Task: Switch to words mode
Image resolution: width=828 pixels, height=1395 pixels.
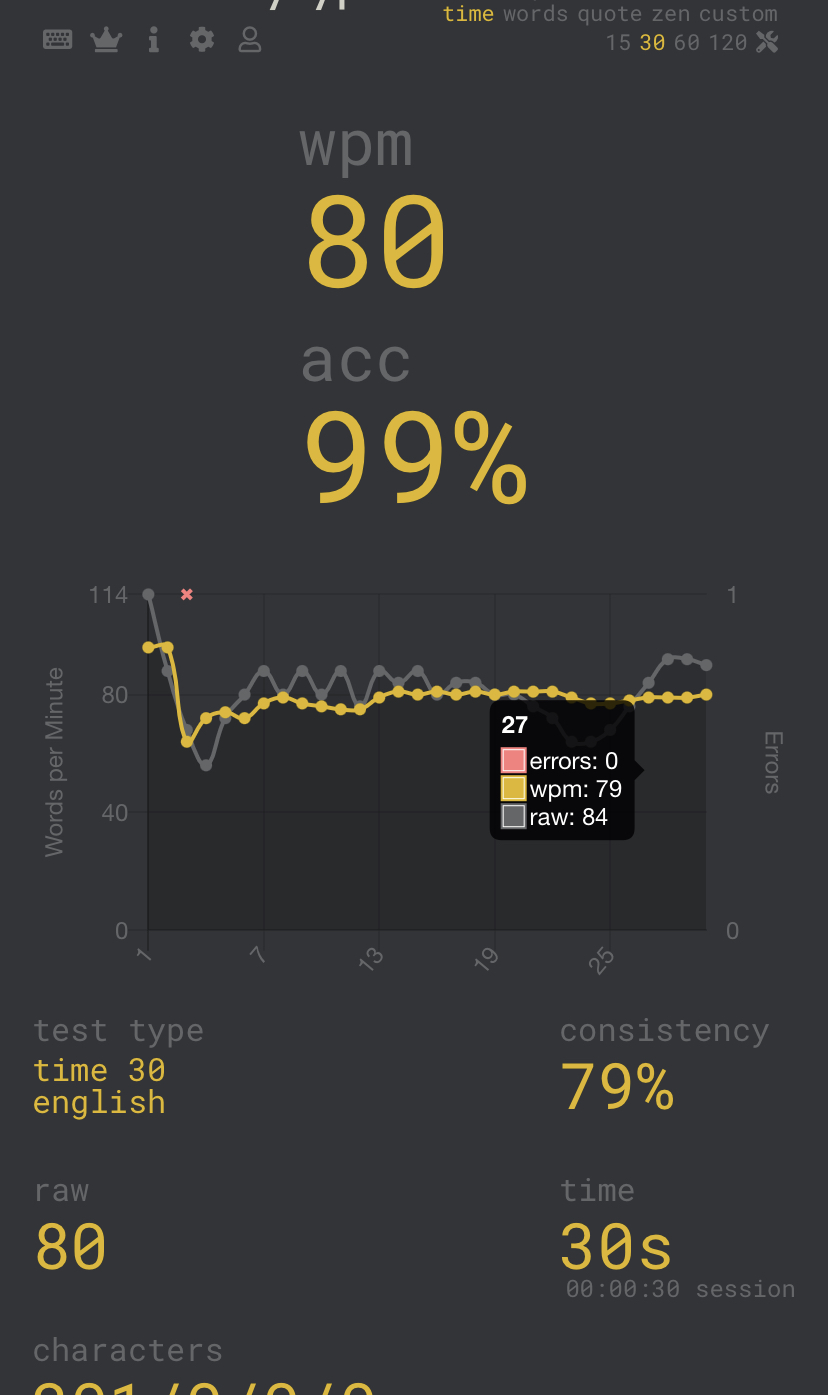Action: coord(536,14)
